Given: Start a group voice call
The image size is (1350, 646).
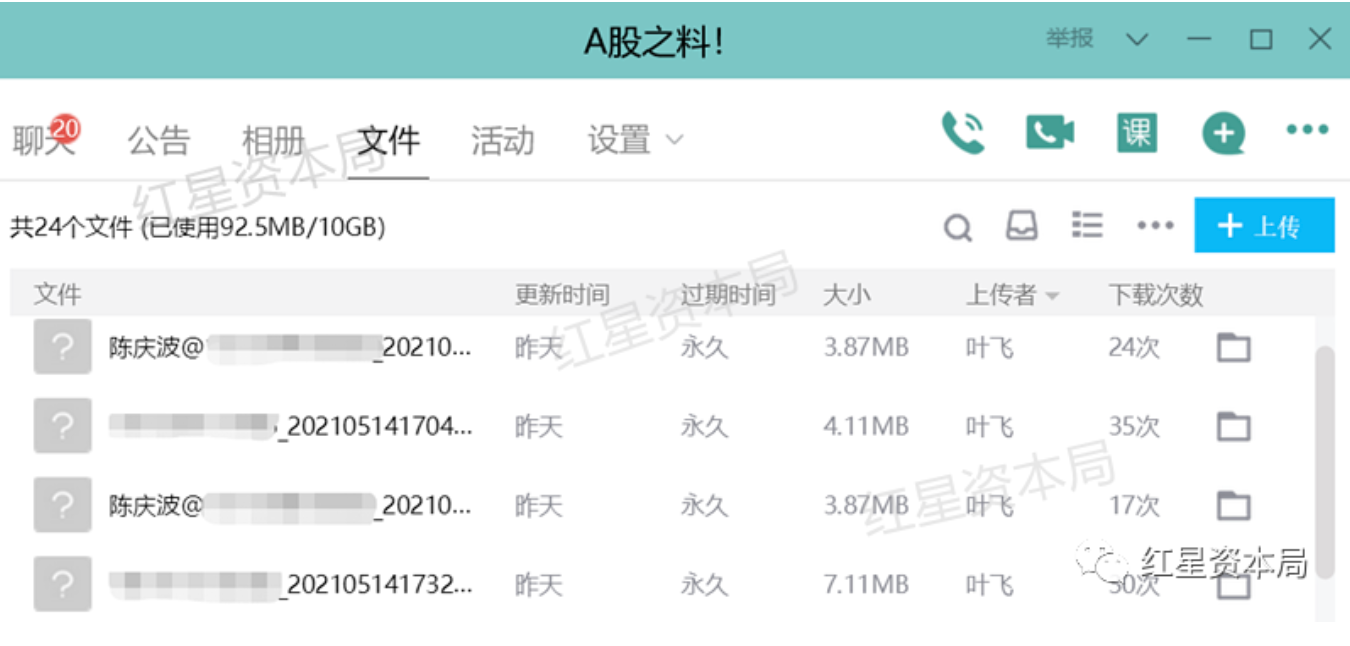Looking at the screenshot, I should [x=963, y=133].
